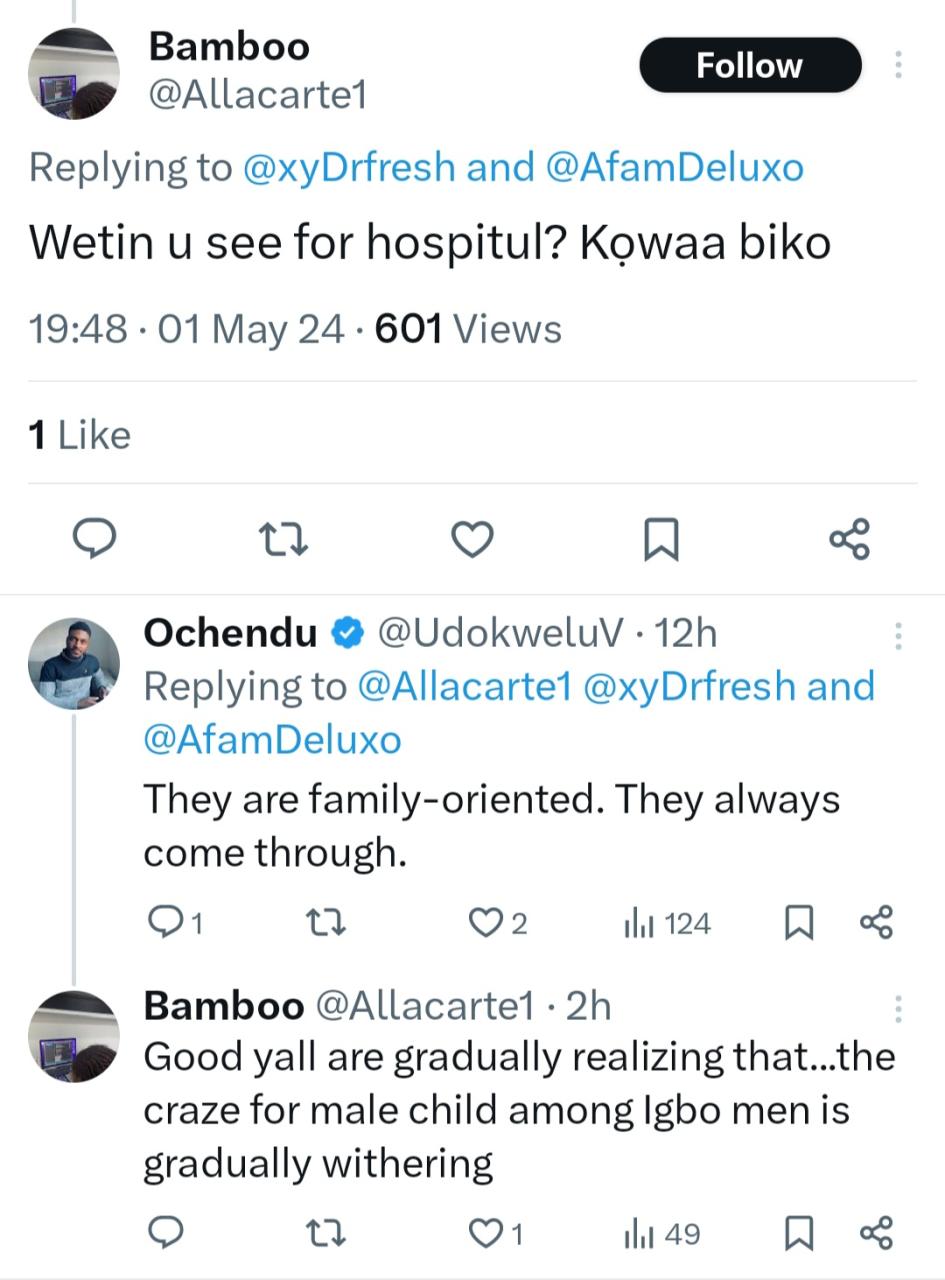The height and width of the screenshot is (1280, 945).
Task: Retweet Bamboo's main tweet
Action: 284,539
